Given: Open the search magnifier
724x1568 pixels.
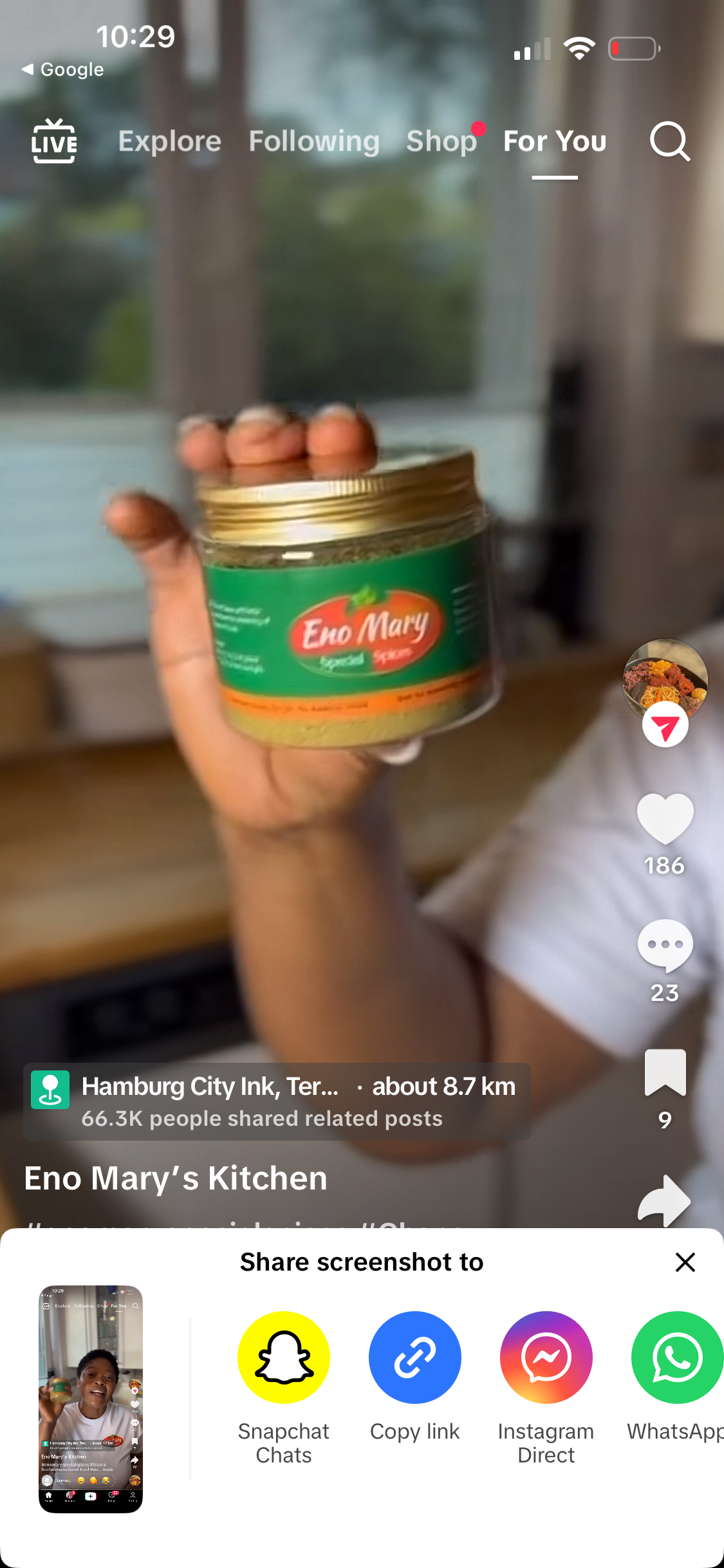Looking at the screenshot, I should coord(669,141).
